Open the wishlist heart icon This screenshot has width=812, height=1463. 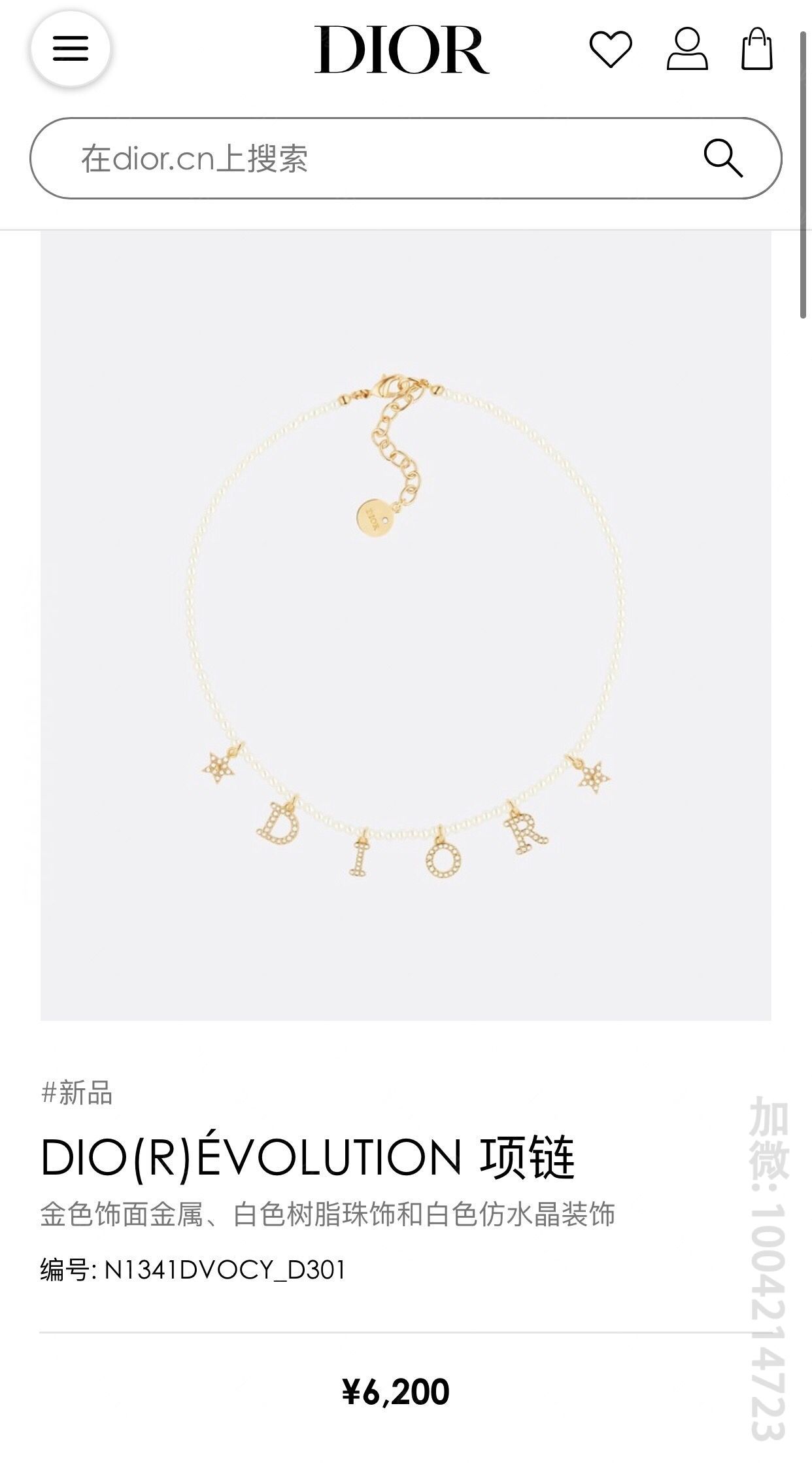tap(611, 49)
